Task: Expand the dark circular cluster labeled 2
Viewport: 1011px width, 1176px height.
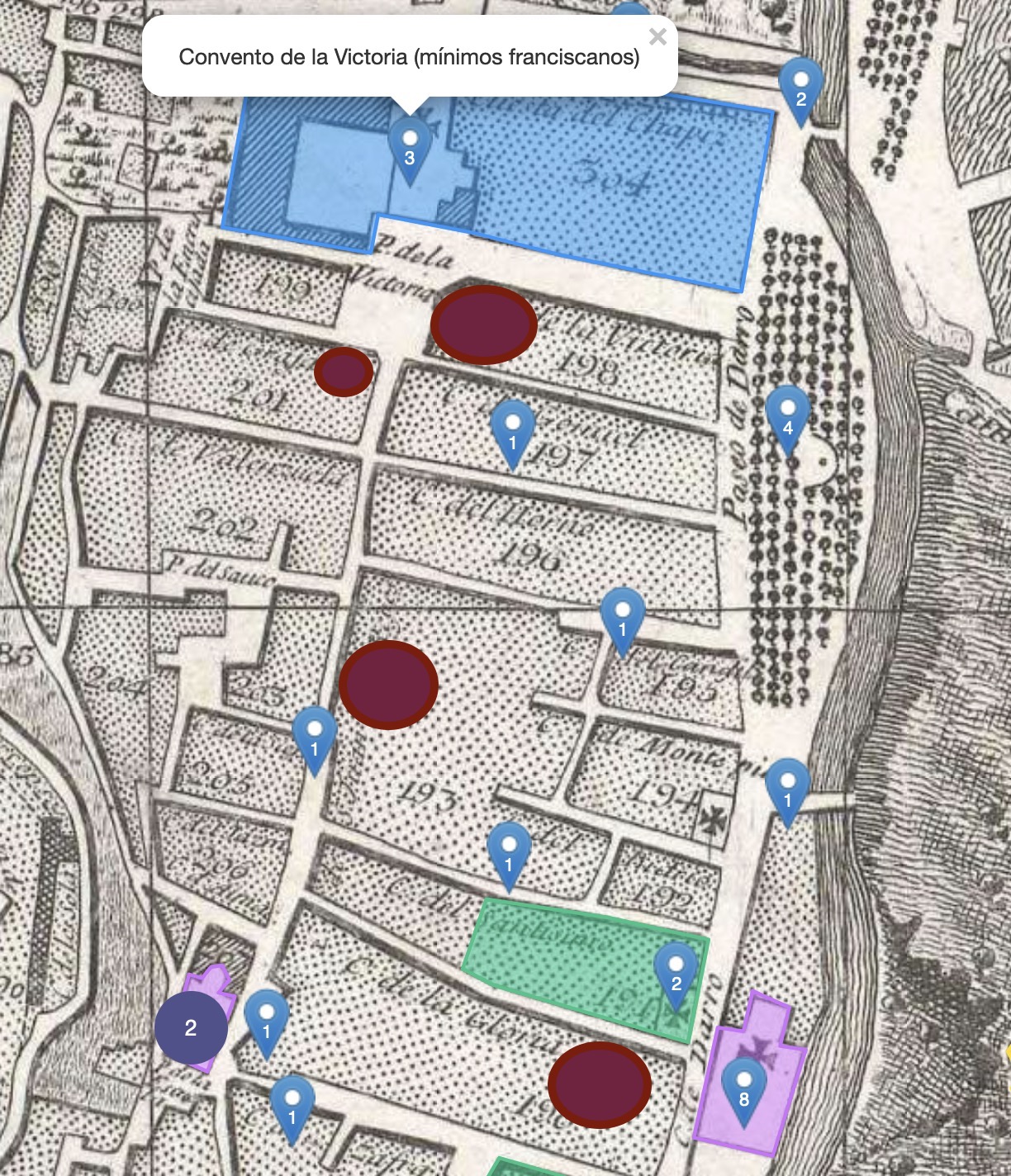Action: point(191,1028)
